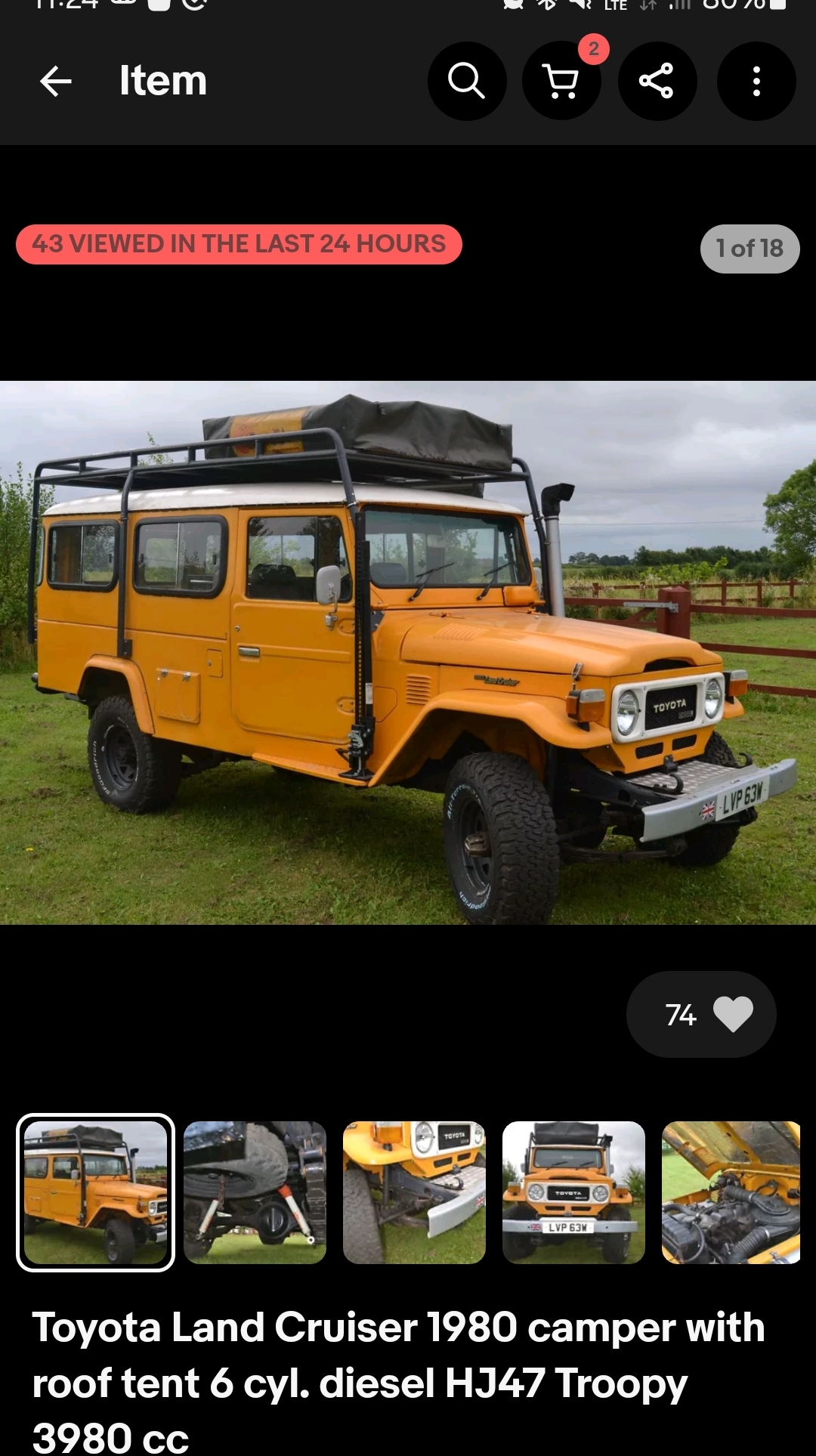Open search from the app bar
816x1456 pixels.
467,81
